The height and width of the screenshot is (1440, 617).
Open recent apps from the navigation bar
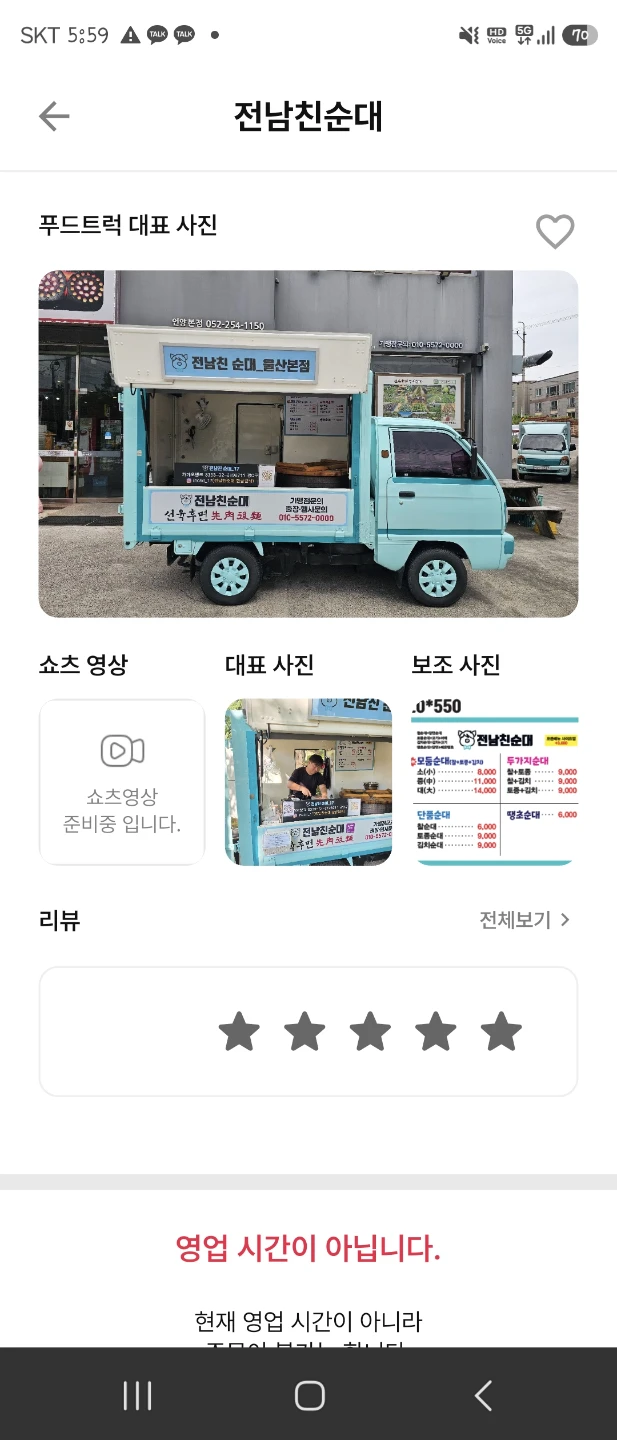[x=137, y=1395]
